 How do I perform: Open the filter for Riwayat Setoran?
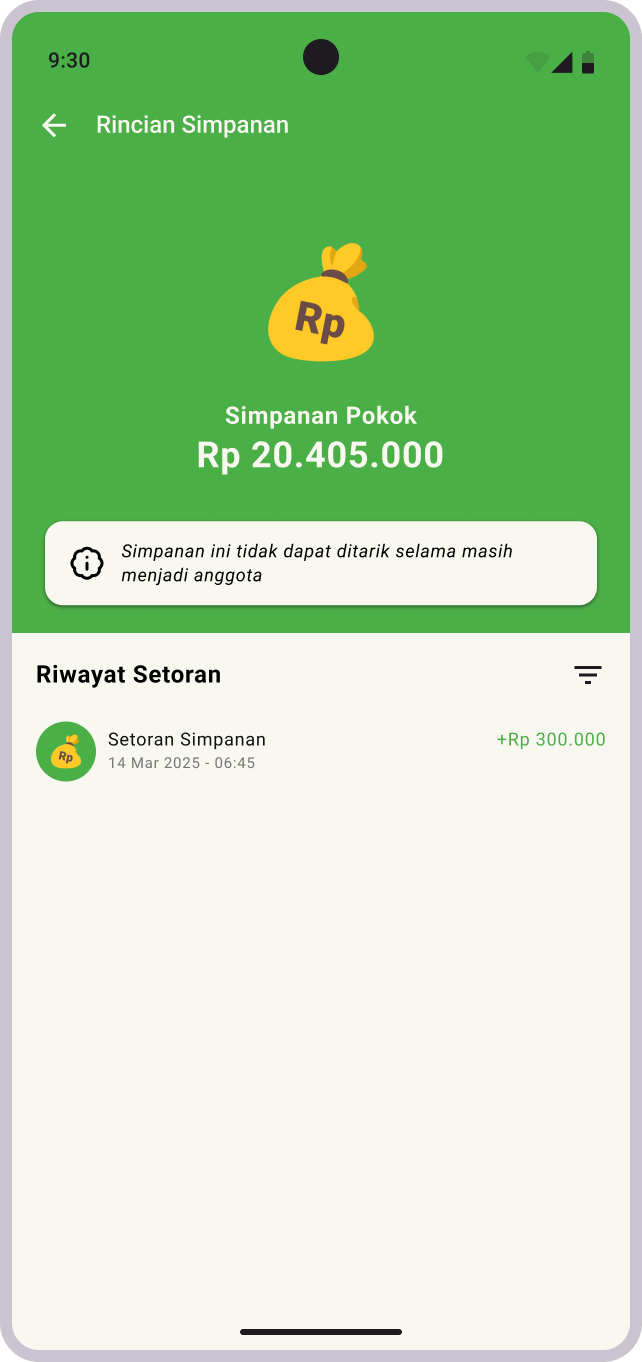coord(588,675)
